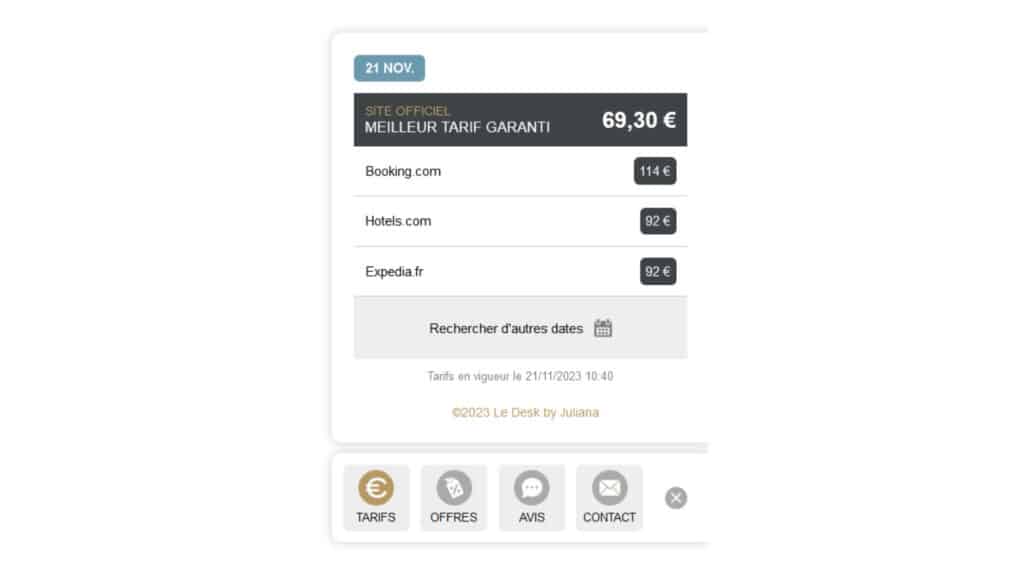The height and width of the screenshot is (576, 1024).
Task: Tap Rechercher d'autres dates
Action: coord(520,328)
